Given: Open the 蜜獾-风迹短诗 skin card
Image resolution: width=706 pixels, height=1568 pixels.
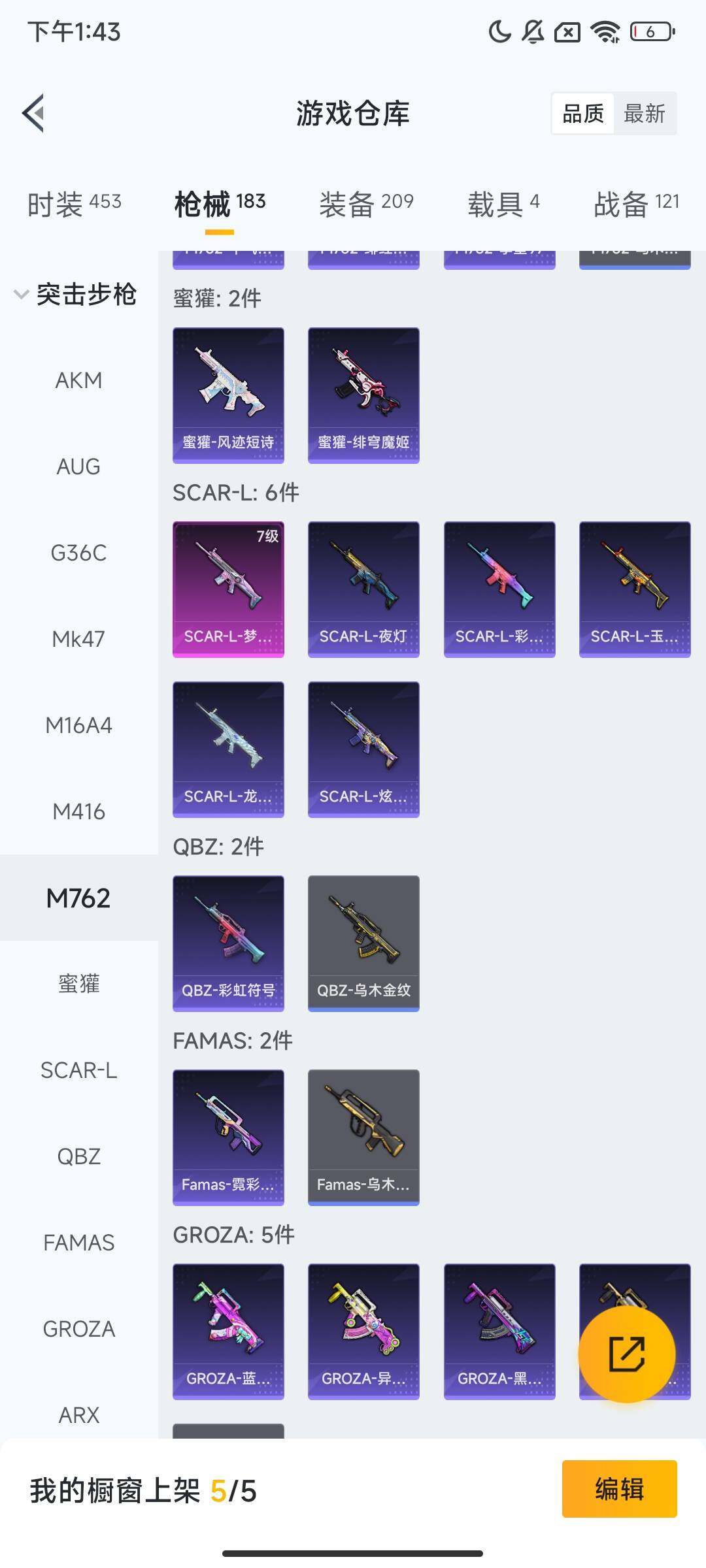Looking at the screenshot, I should point(228,395).
